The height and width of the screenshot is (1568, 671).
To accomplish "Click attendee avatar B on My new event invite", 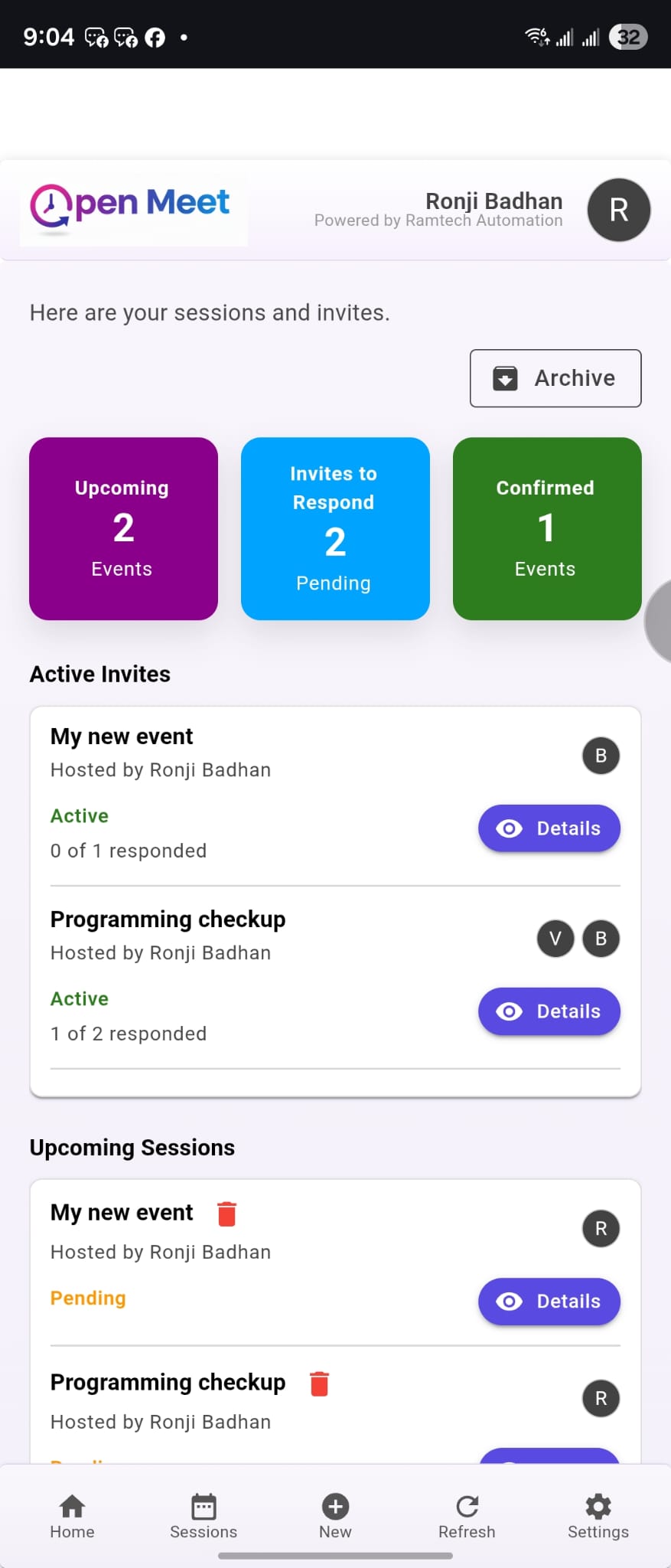I will tap(601, 755).
